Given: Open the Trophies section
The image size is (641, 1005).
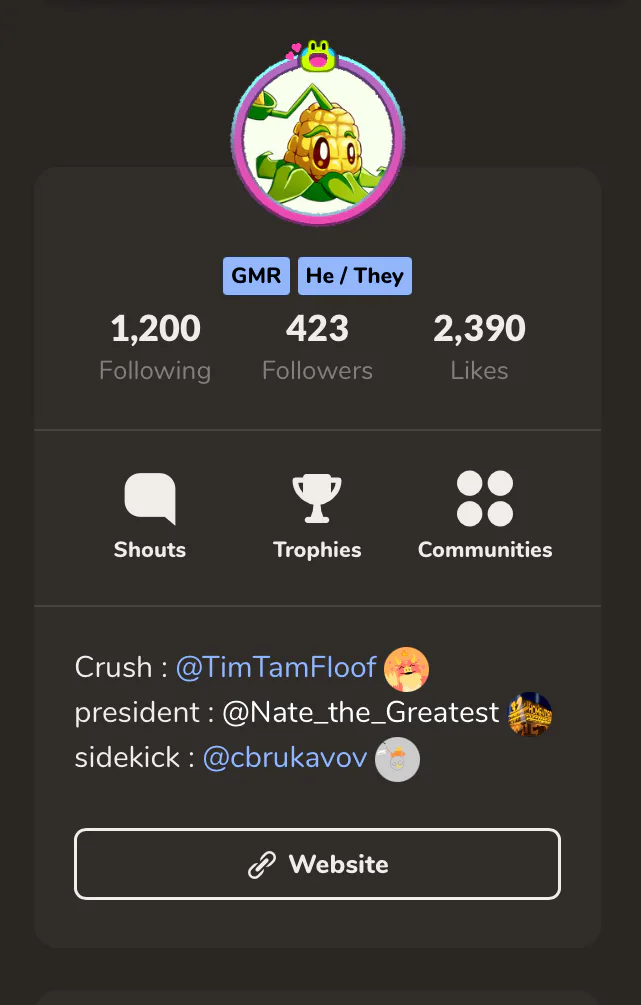Looking at the screenshot, I should coord(317,516).
